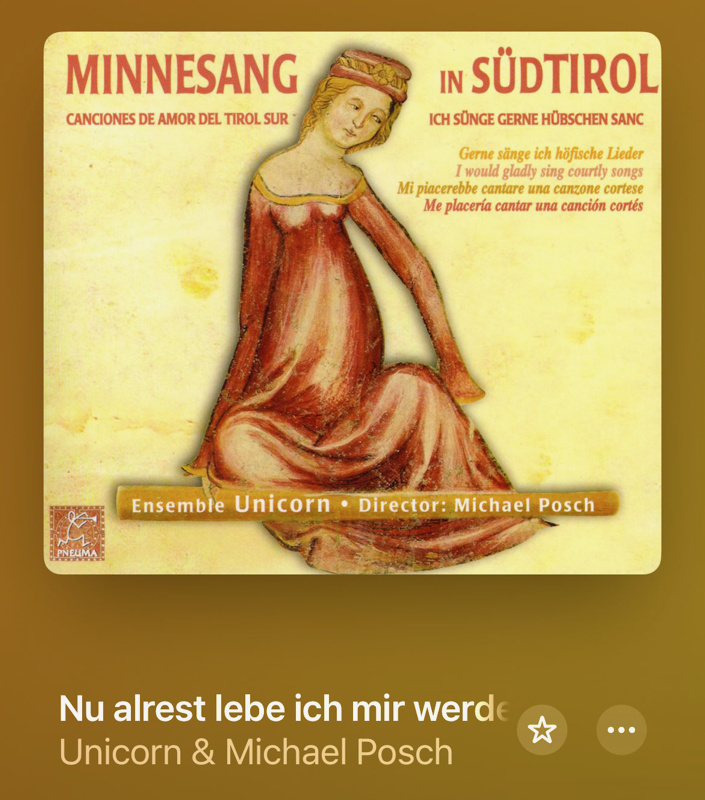
Task: Tap the Minnesang in Südtirol album artwork
Action: click(352, 302)
